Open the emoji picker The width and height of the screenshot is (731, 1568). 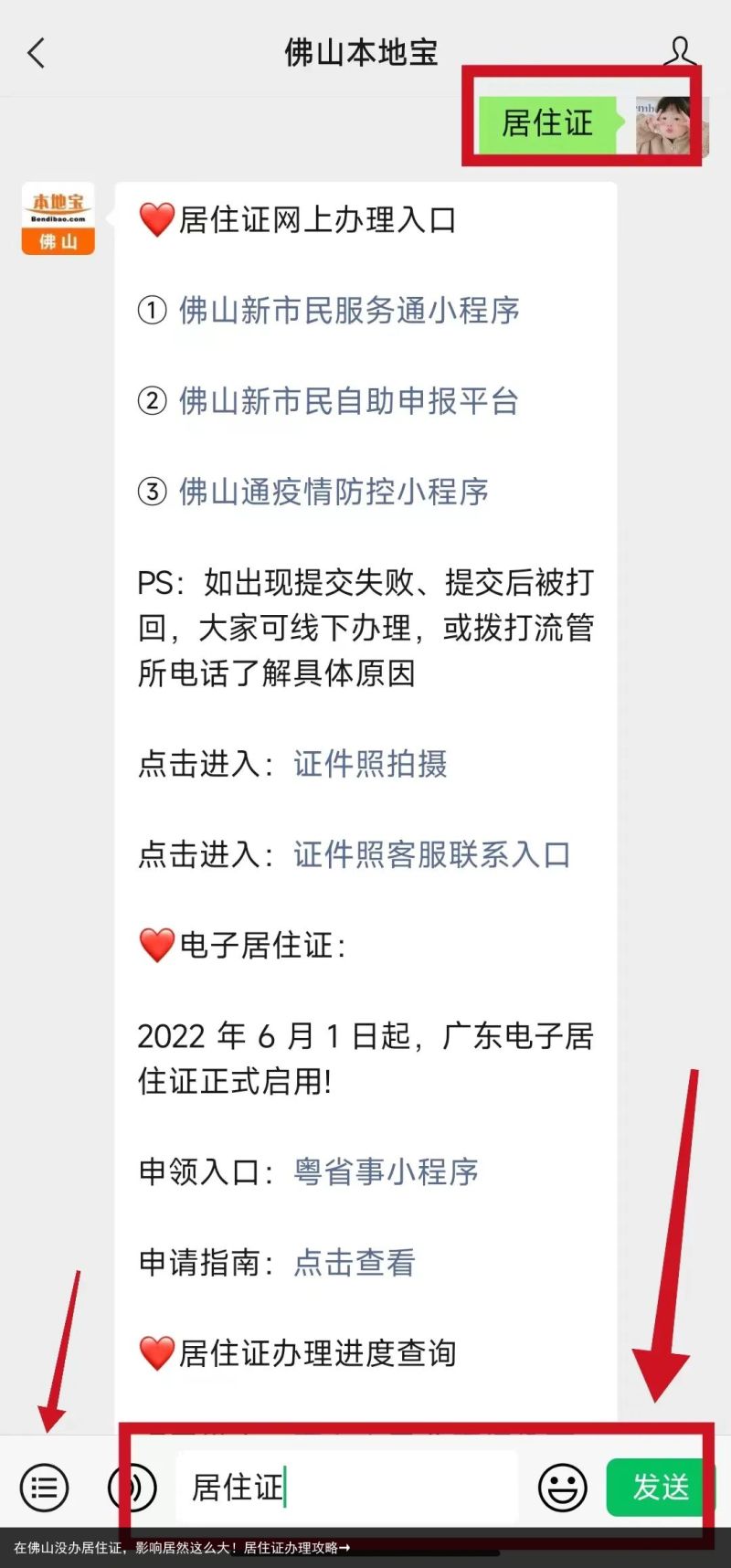click(x=563, y=1488)
